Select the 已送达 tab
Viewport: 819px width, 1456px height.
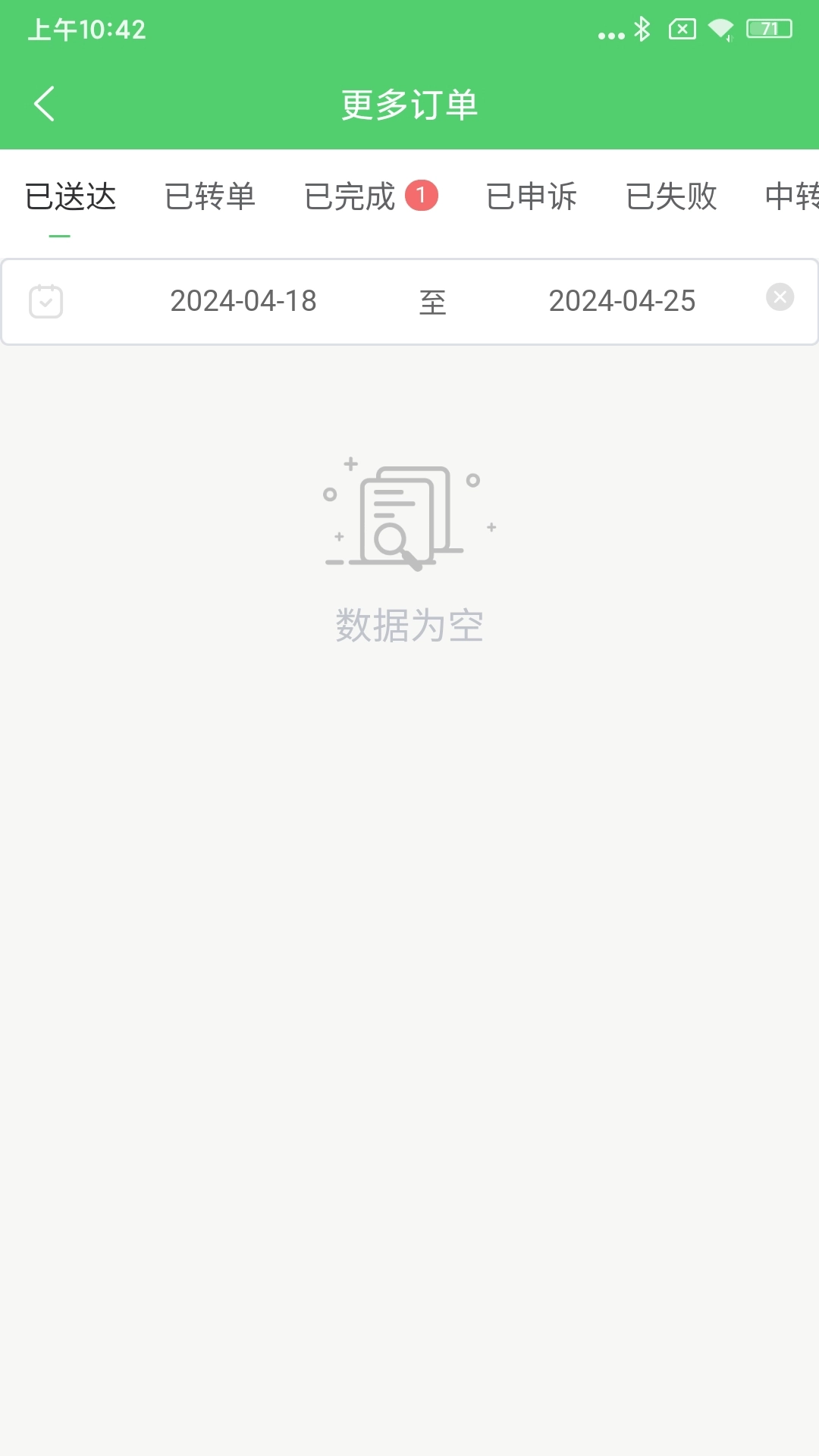click(70, 197)
